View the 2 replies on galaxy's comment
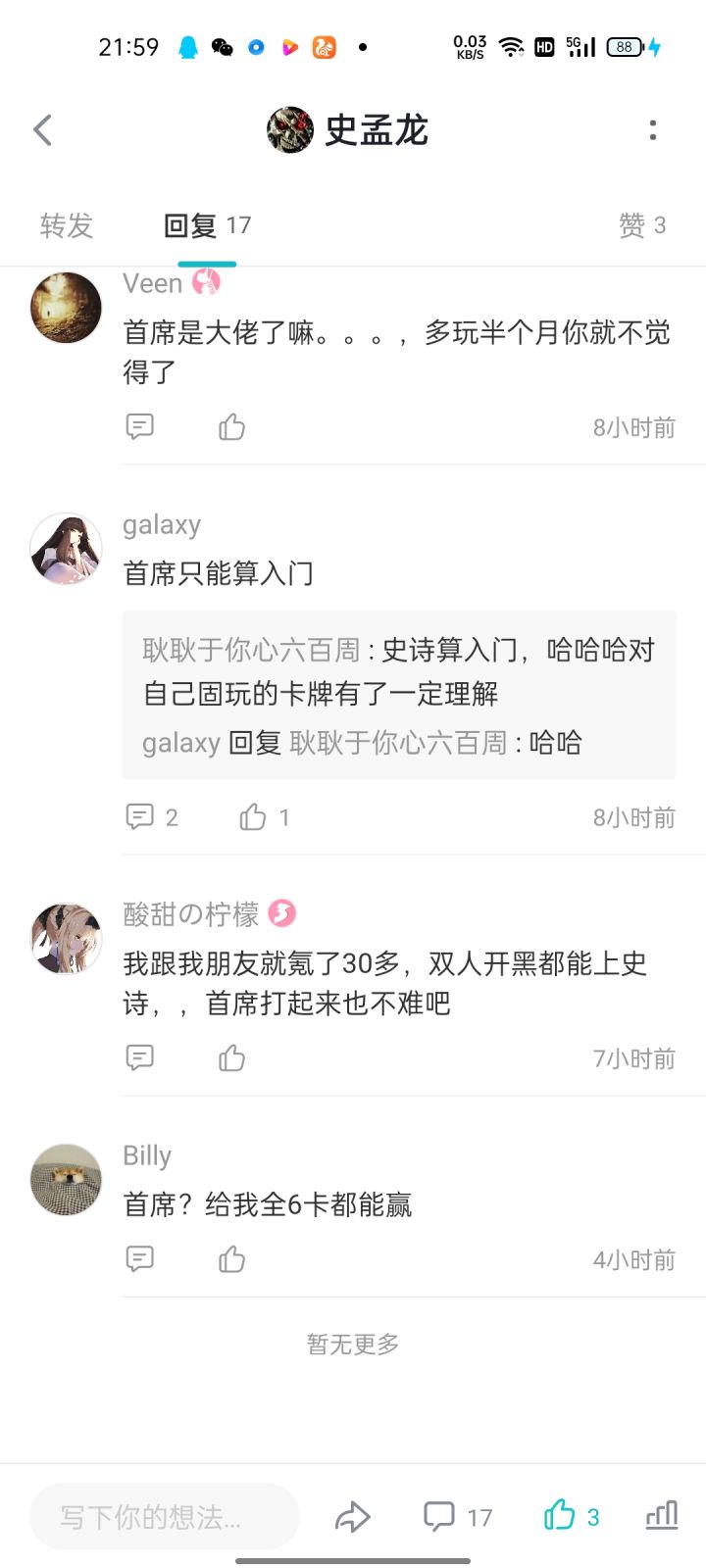 [x=152, y=817]
